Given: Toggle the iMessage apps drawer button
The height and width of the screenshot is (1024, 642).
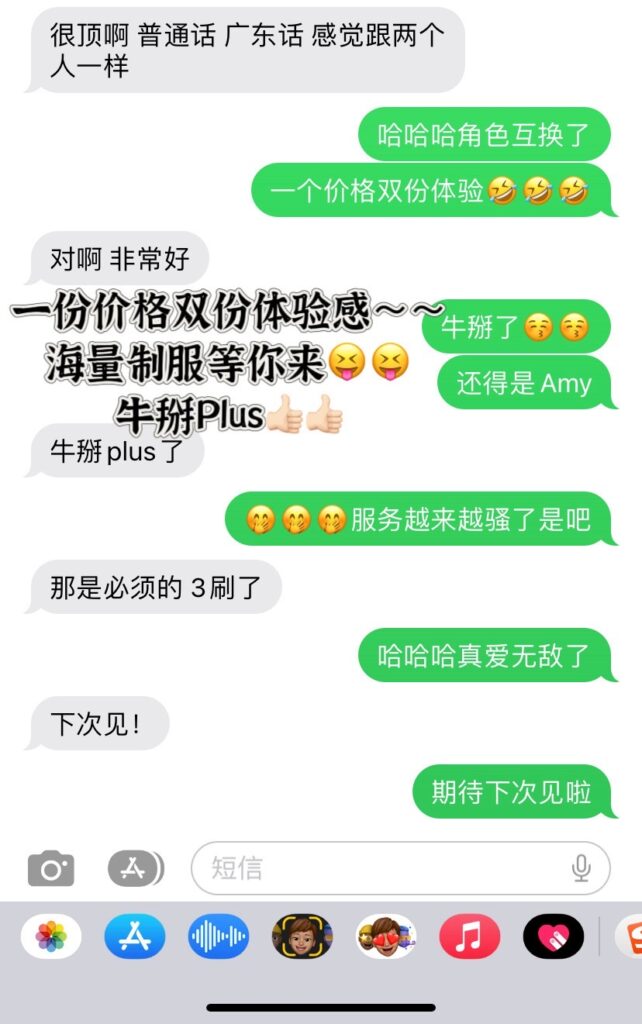Looking at the screenshot, I should click(x=135, y=868).
